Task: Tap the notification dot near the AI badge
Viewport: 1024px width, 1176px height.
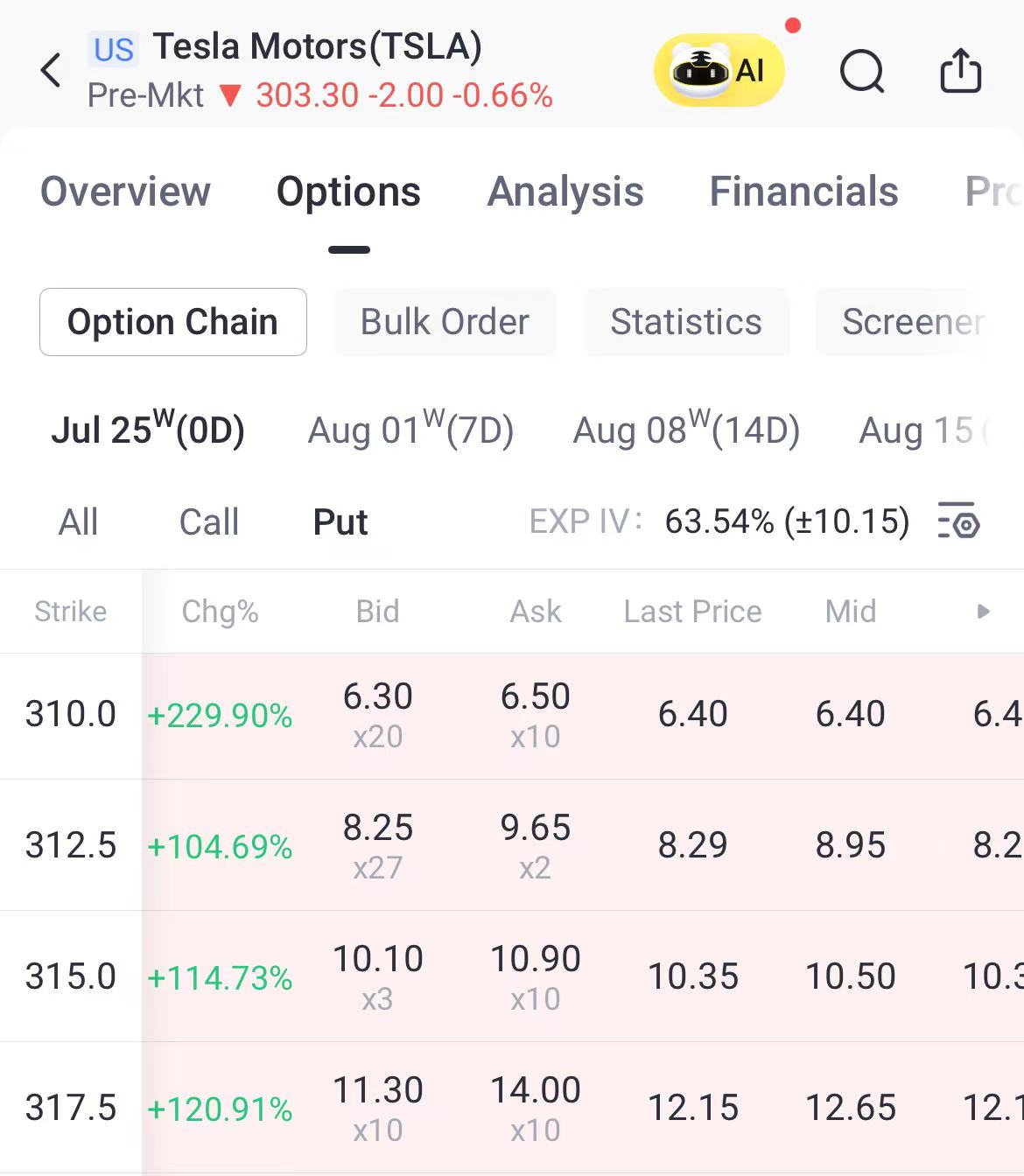Action: [x=793, y=26]
